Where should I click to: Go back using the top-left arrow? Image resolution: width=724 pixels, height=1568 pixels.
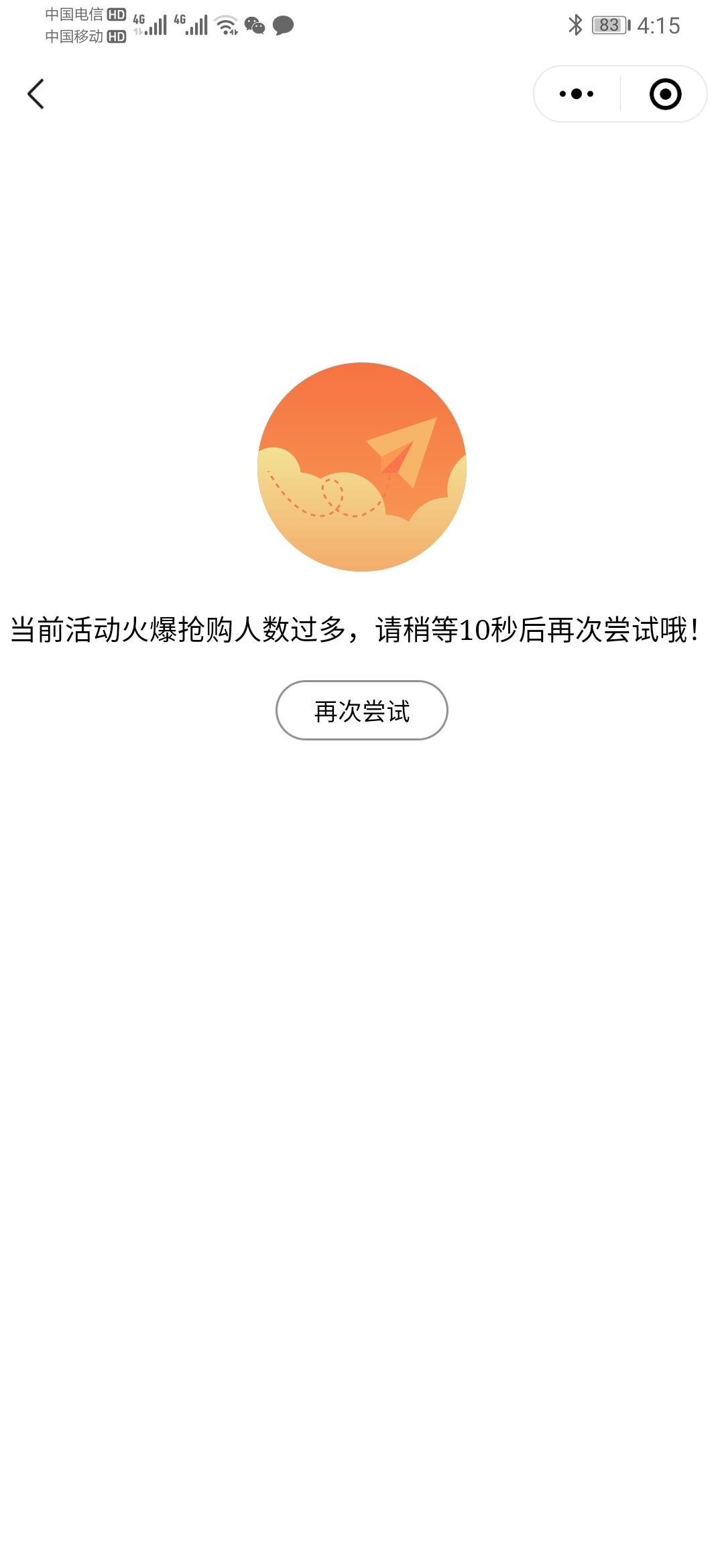(x=36, y=94)
